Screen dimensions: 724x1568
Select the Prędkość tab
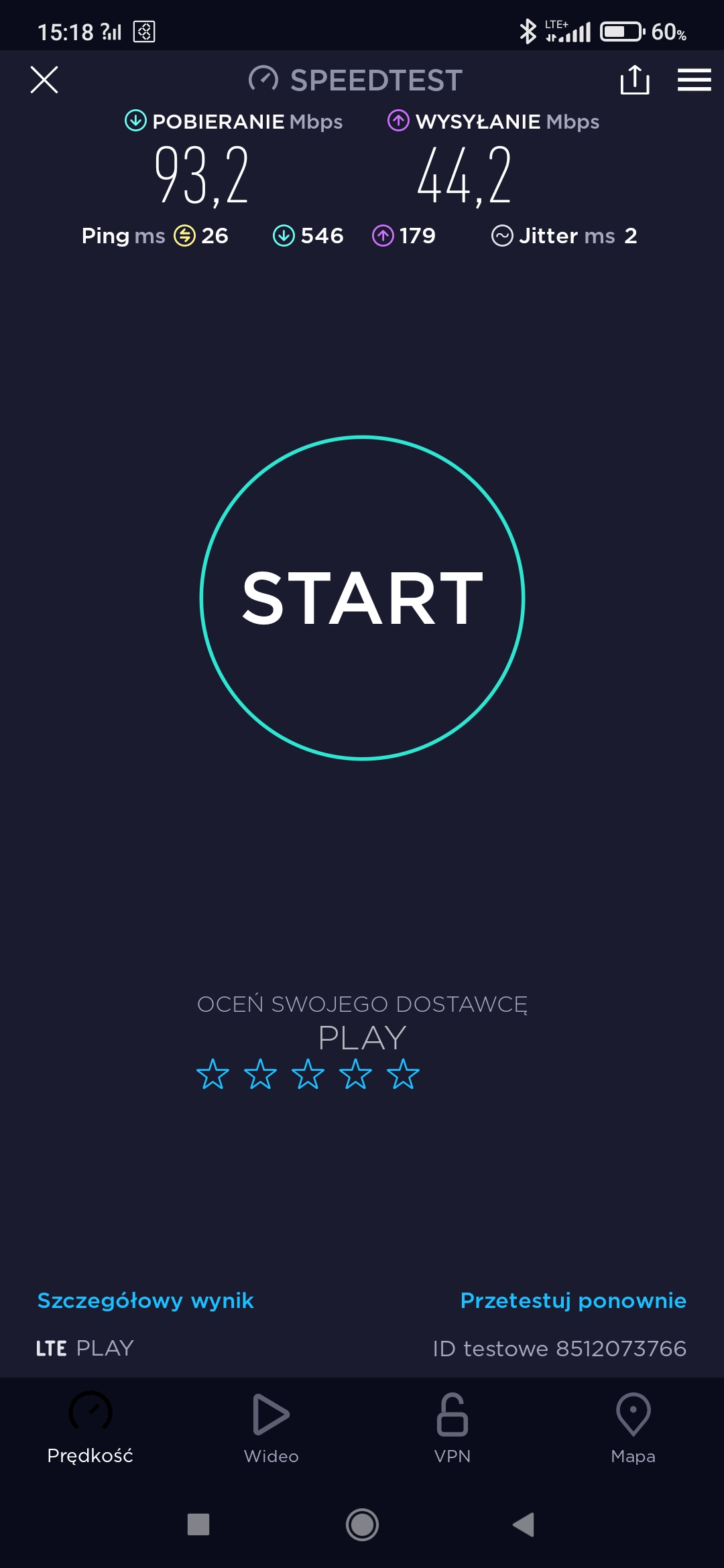[90, 1427]
